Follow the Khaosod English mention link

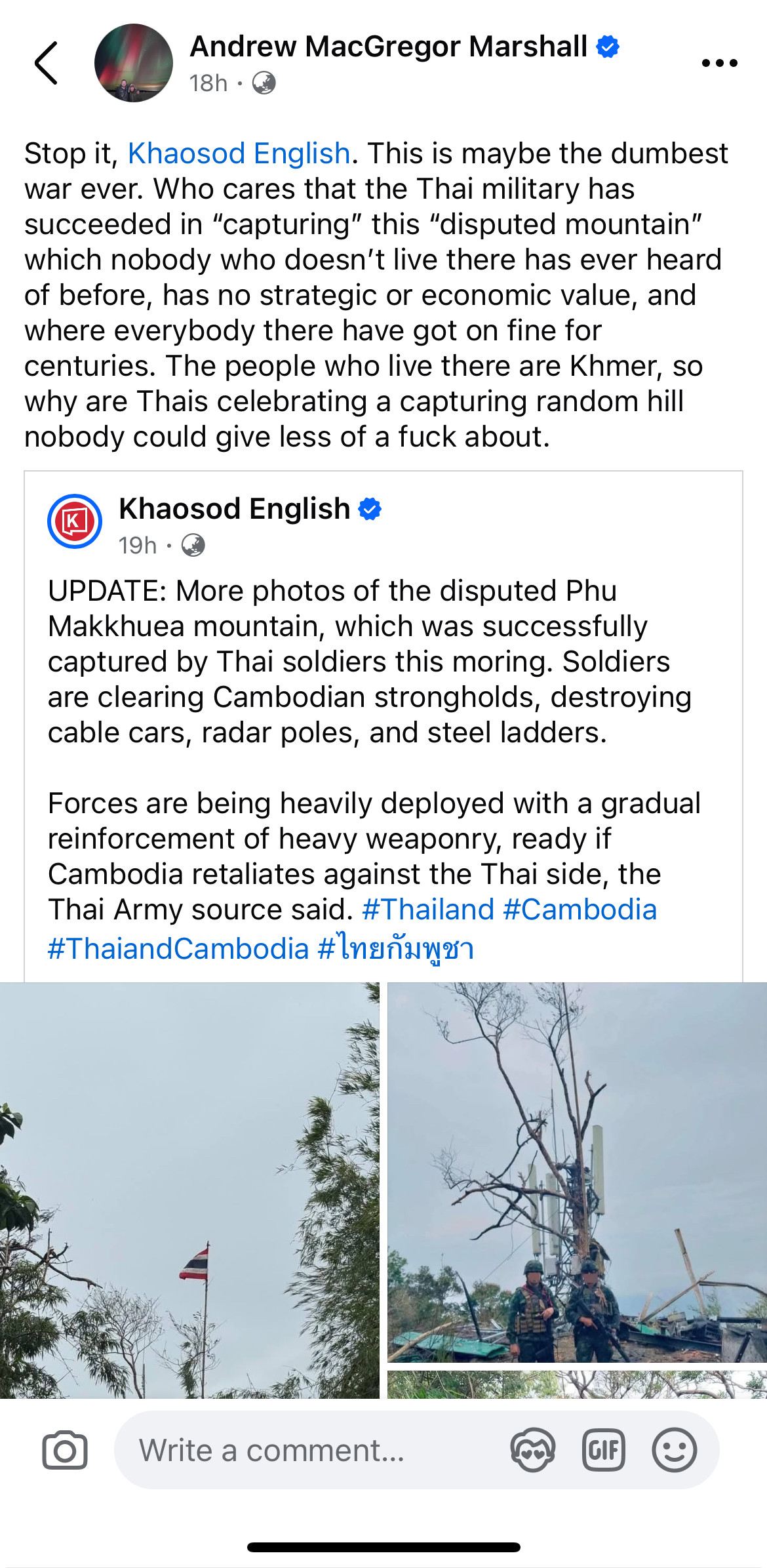point(239,153)
